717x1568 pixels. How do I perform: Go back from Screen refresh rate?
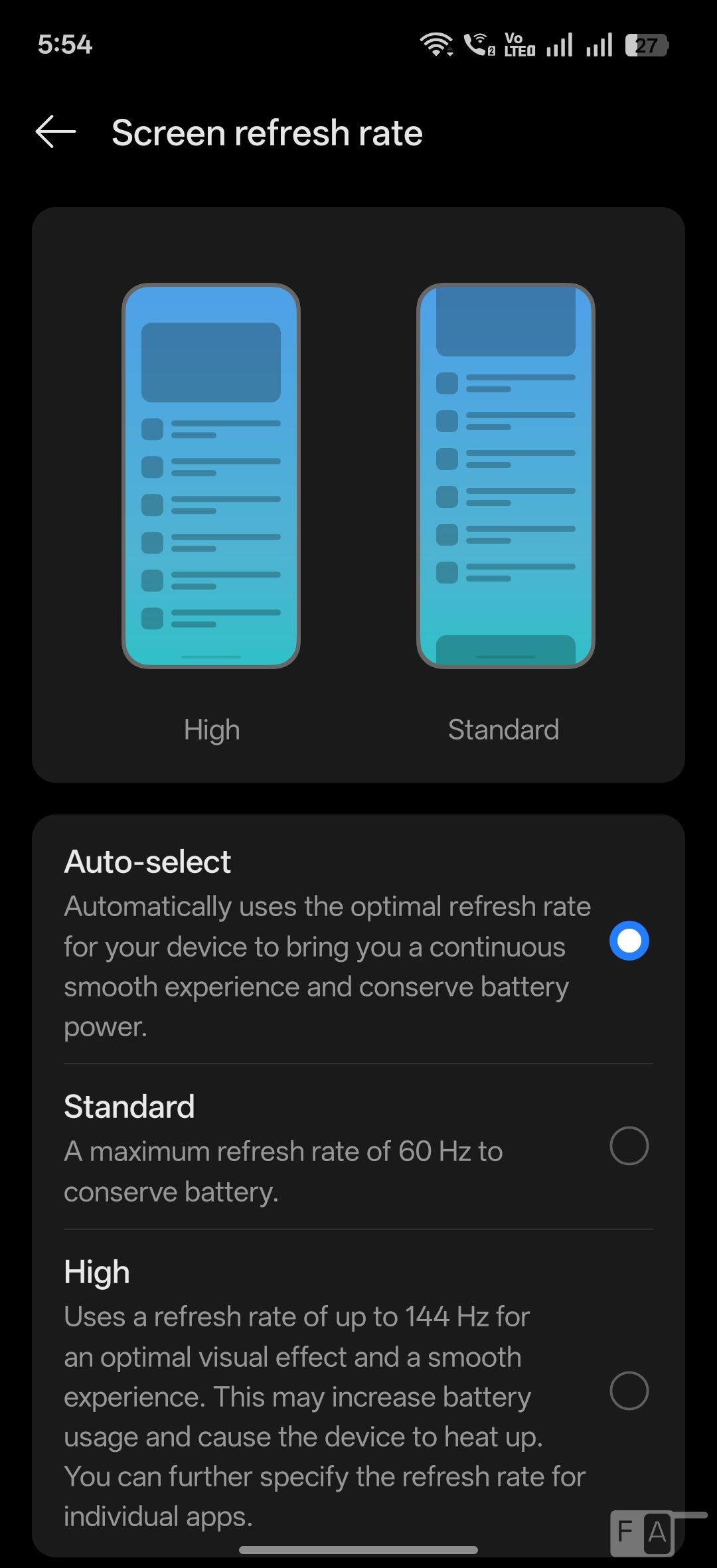(x=56, y=131)
